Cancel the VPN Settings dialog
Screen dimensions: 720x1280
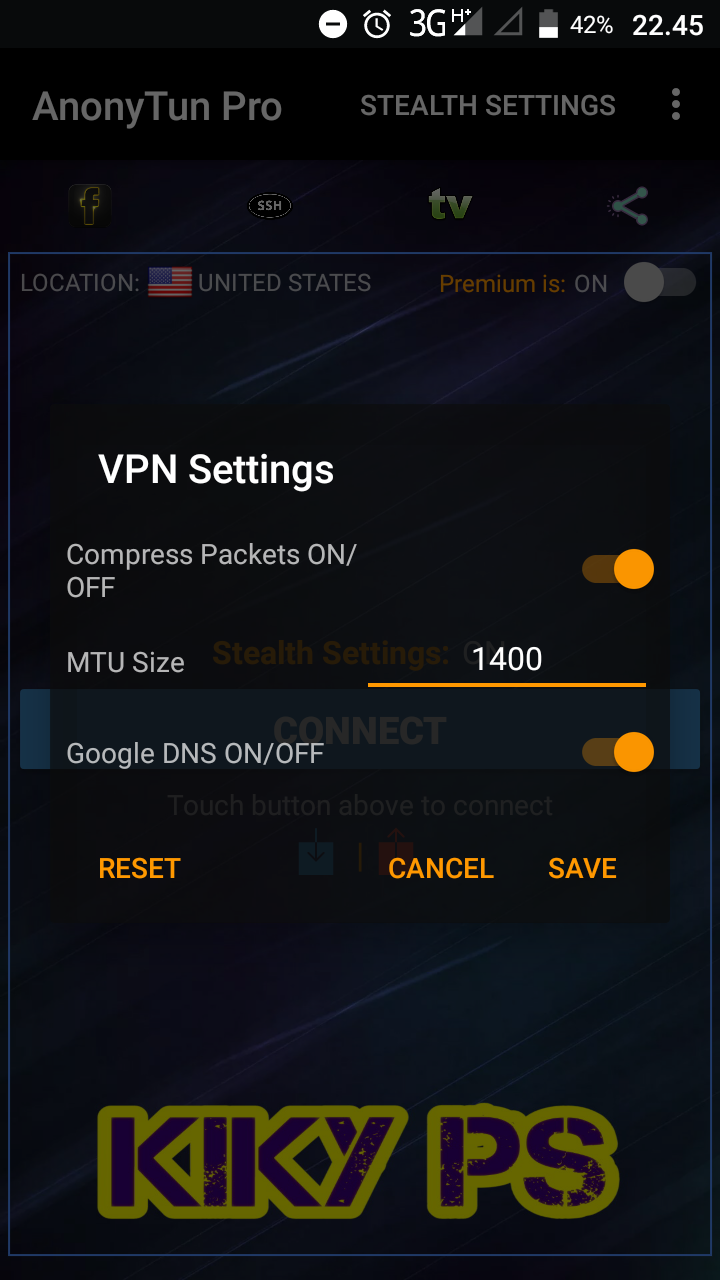[x=441, y=868]
